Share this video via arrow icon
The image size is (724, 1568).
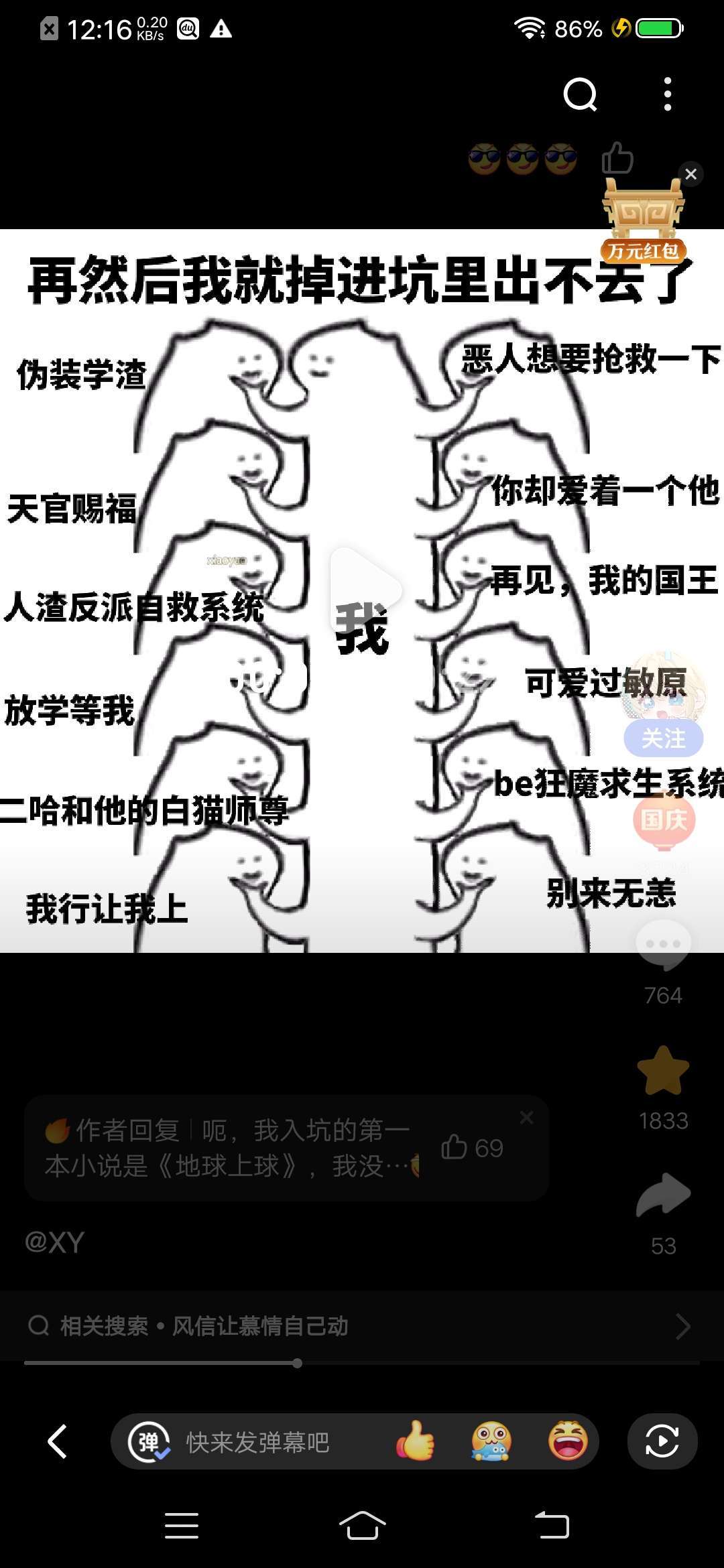[663, 1196]
